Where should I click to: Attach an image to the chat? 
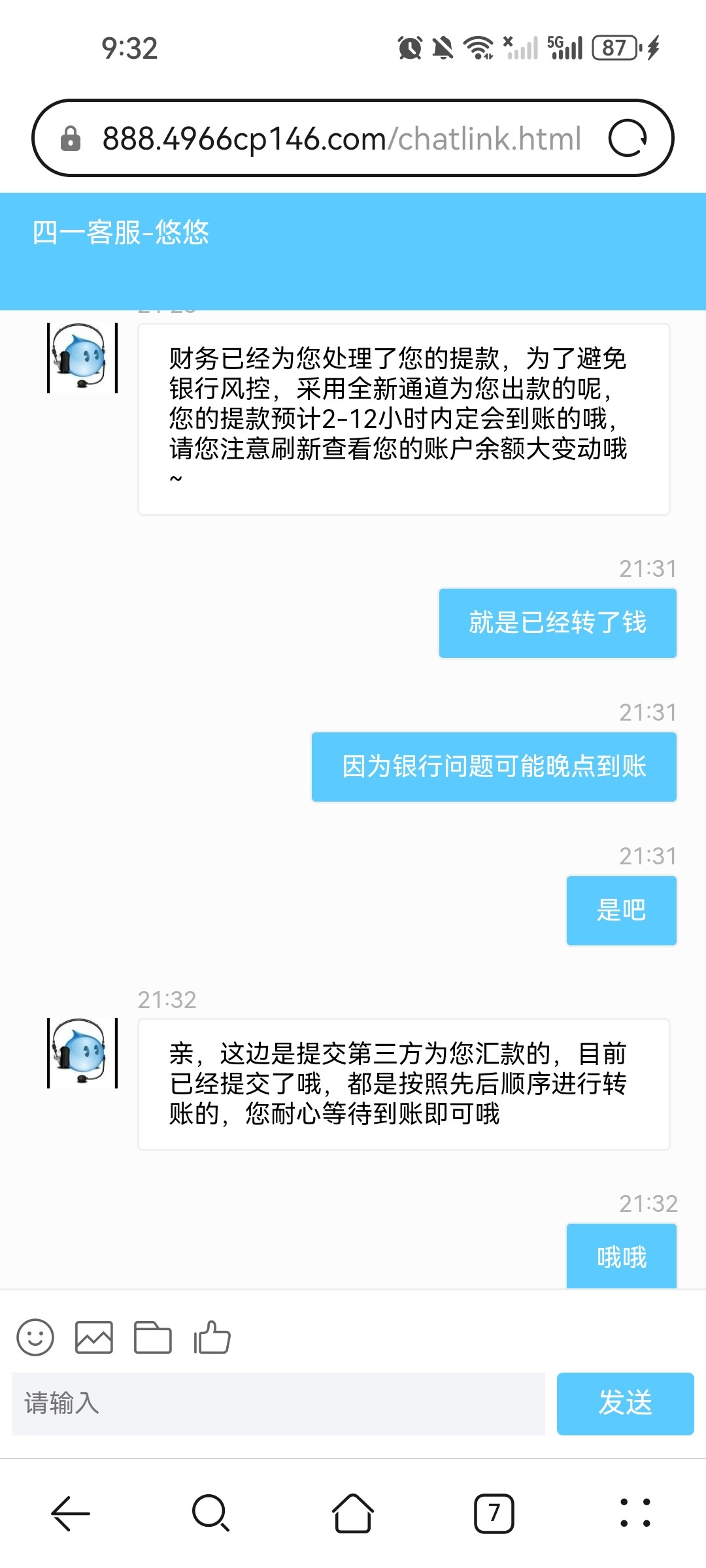coord(94,1337)
